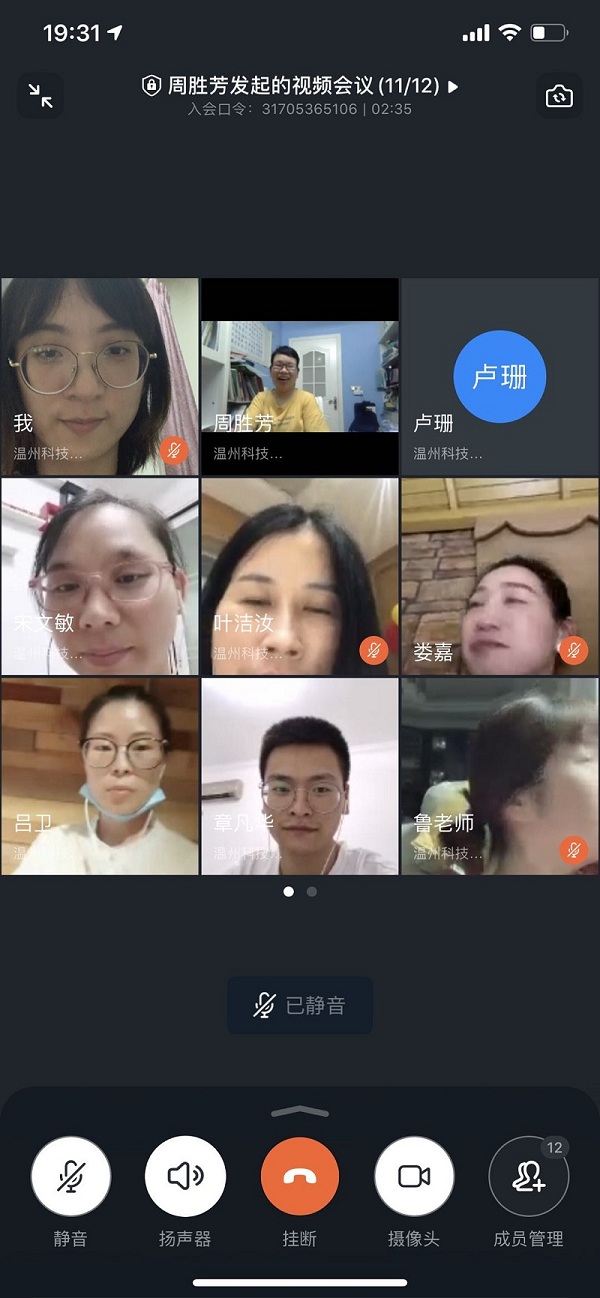The width and height of the screenshot is (600, 1298).
Task: Toggle the 摄像头 camera button
Action: click(x=414, y=1176)
